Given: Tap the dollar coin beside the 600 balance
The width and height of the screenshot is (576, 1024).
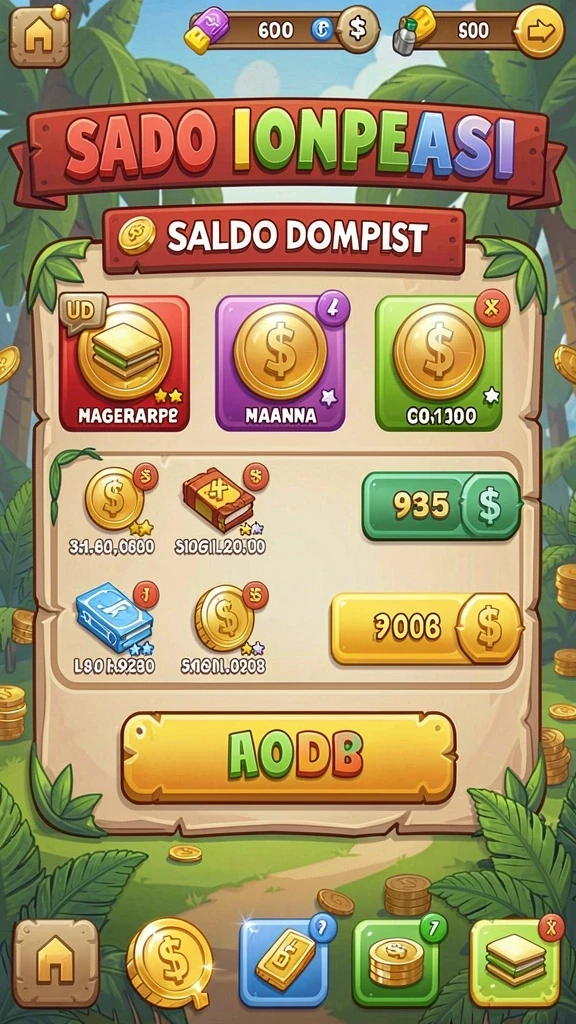Looking at the screenshot, I should tap(357, 29).
